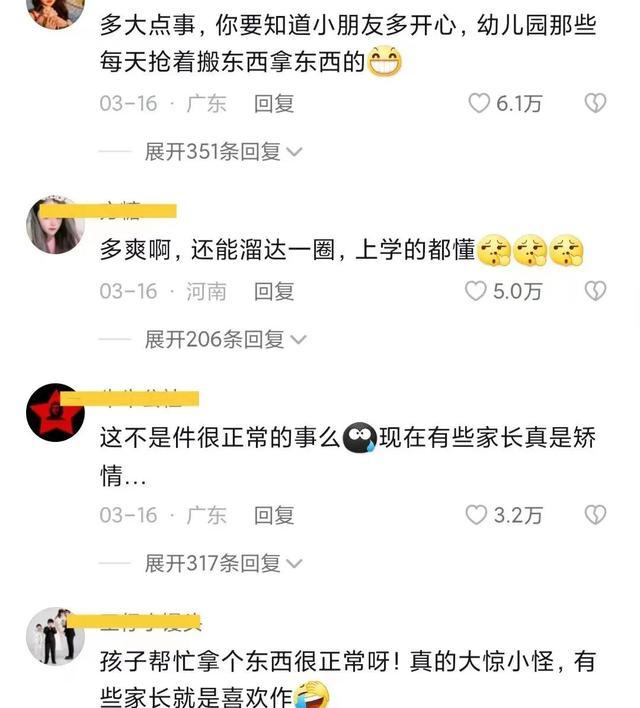Expand the 317 replies
The image size is (640, 708).
click(224, 564)
